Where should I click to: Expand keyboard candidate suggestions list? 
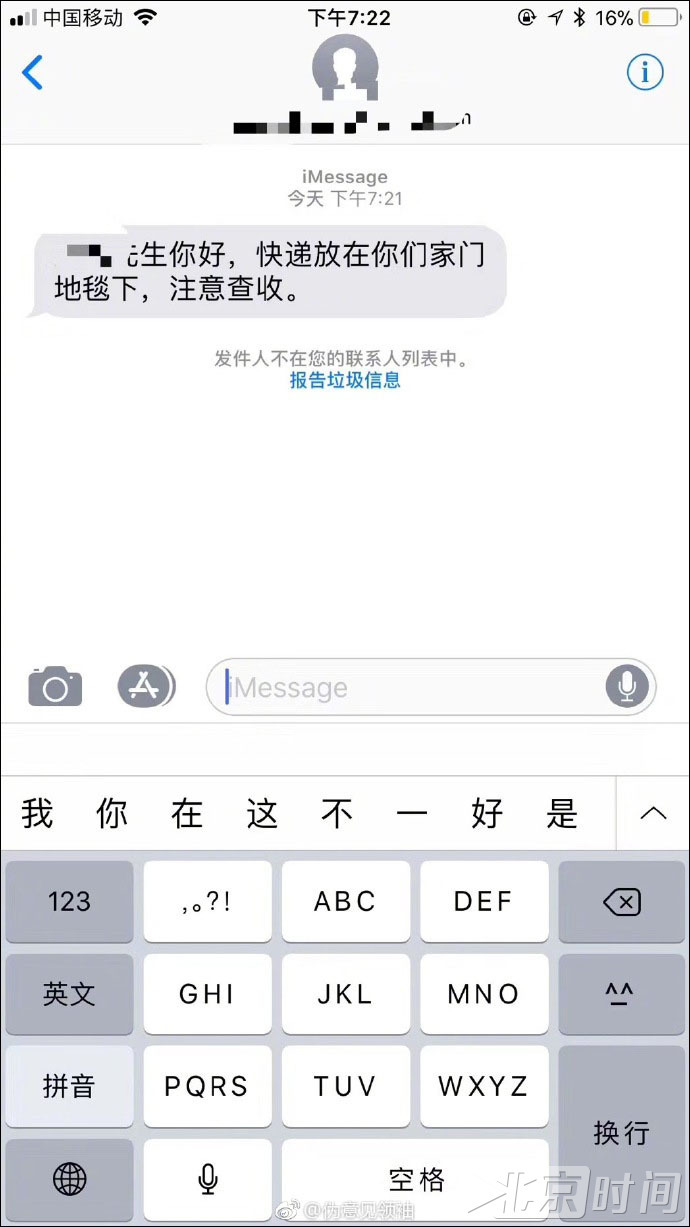[x=652, y=813]
